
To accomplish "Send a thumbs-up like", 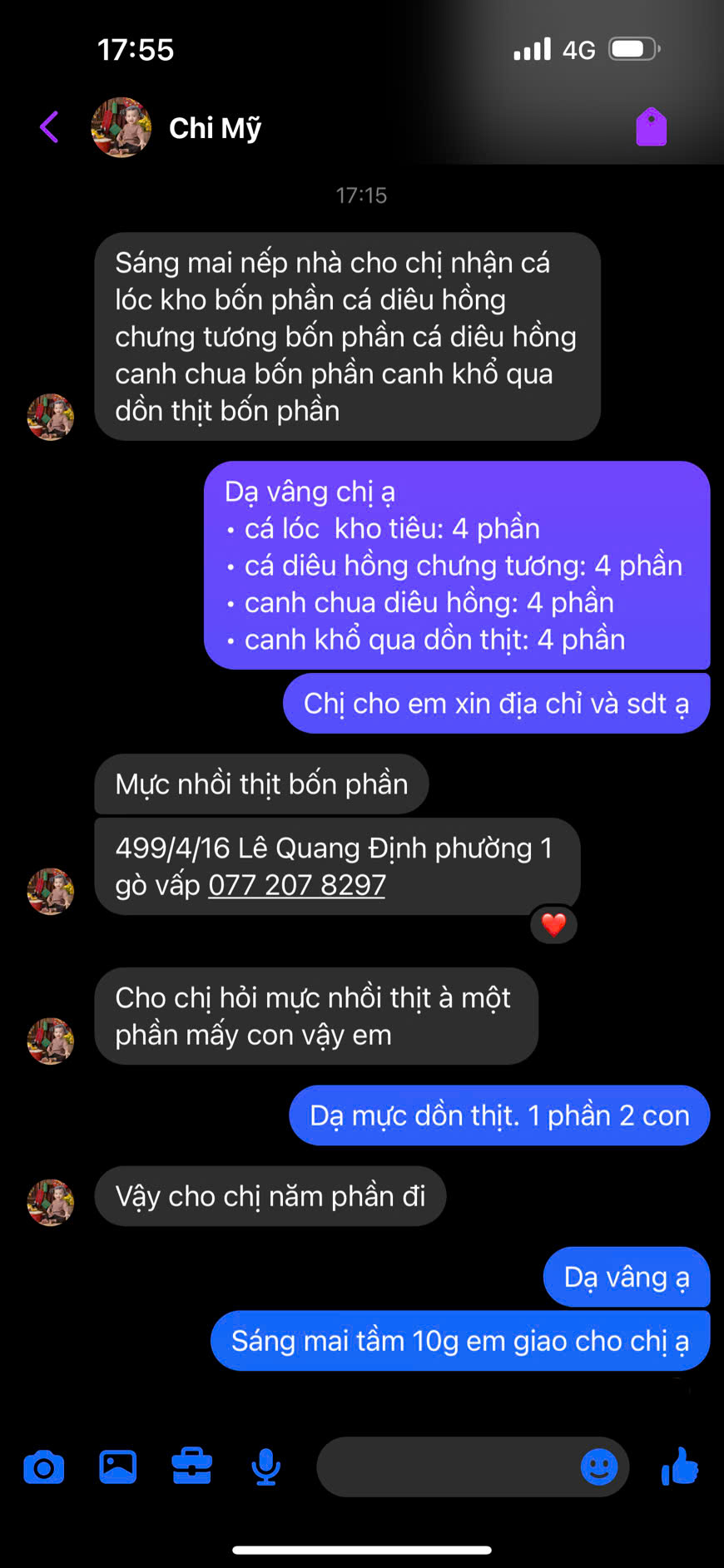I will click(680, 1466).
